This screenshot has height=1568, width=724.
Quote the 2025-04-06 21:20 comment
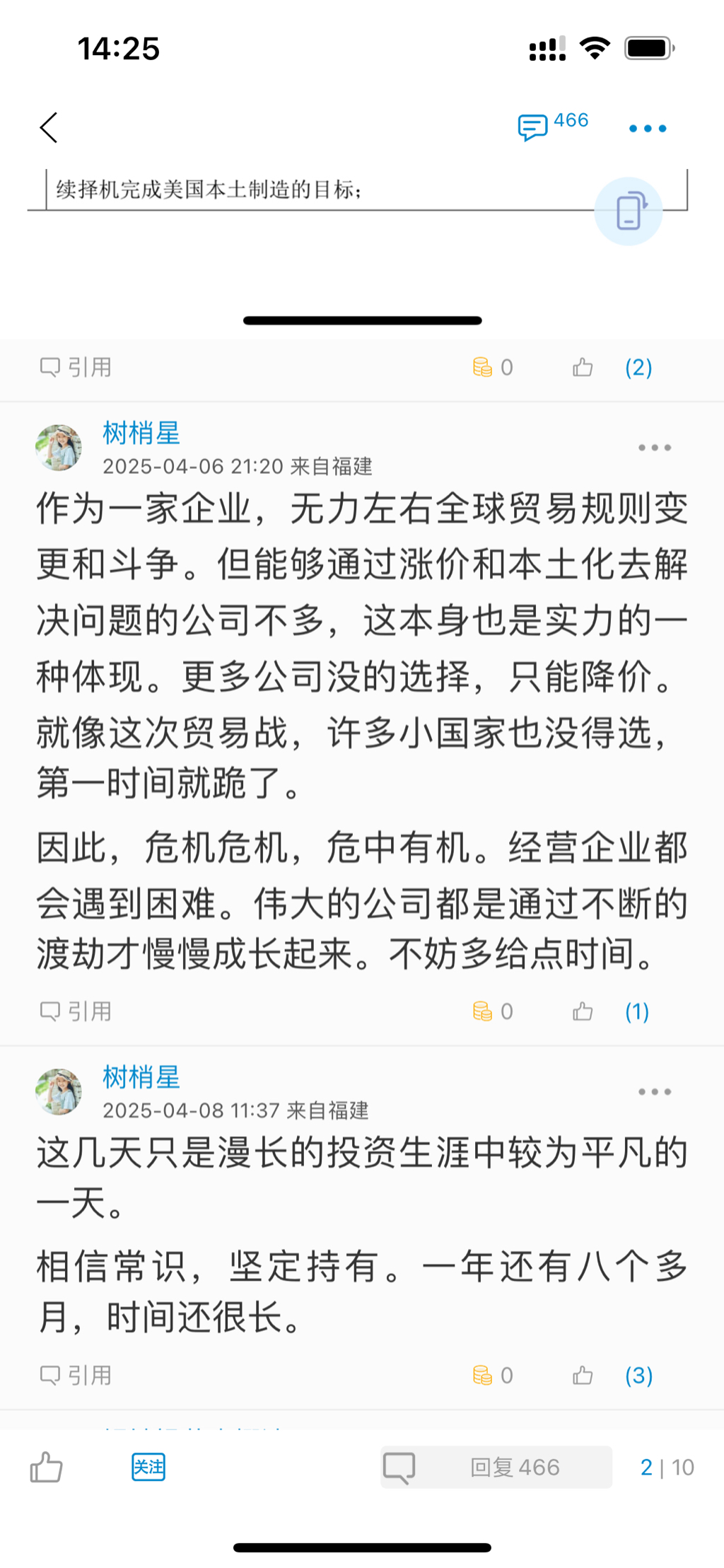point(76,1011)
